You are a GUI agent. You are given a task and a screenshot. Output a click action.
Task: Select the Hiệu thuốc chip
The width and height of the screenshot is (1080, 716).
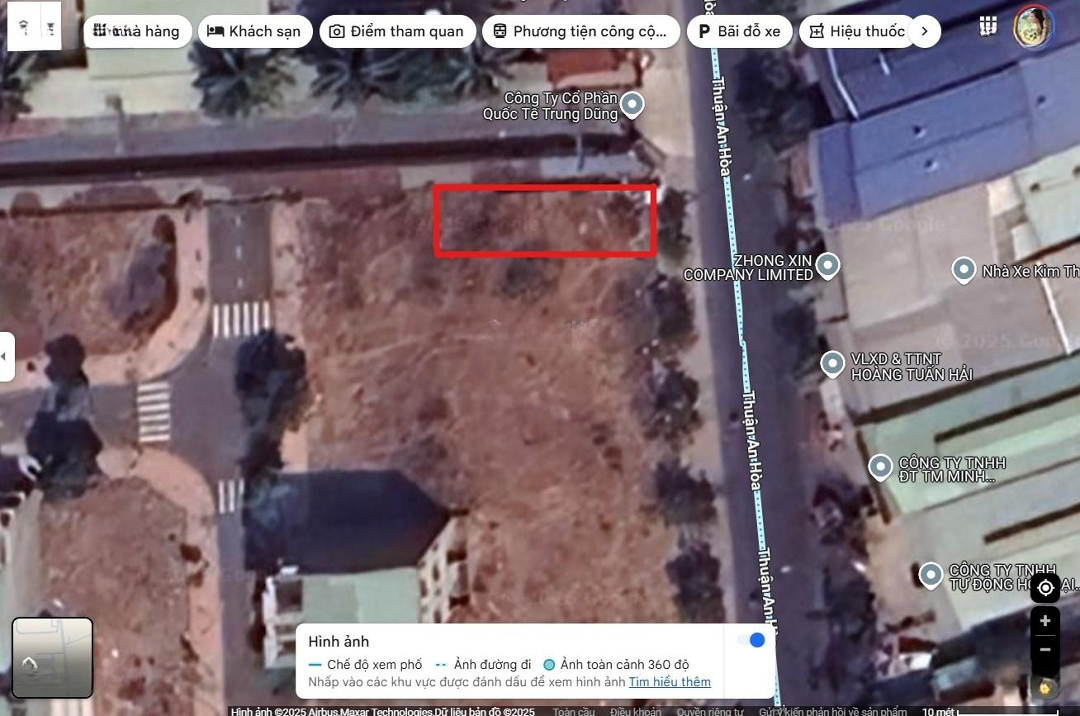click(x=857, y=31)
